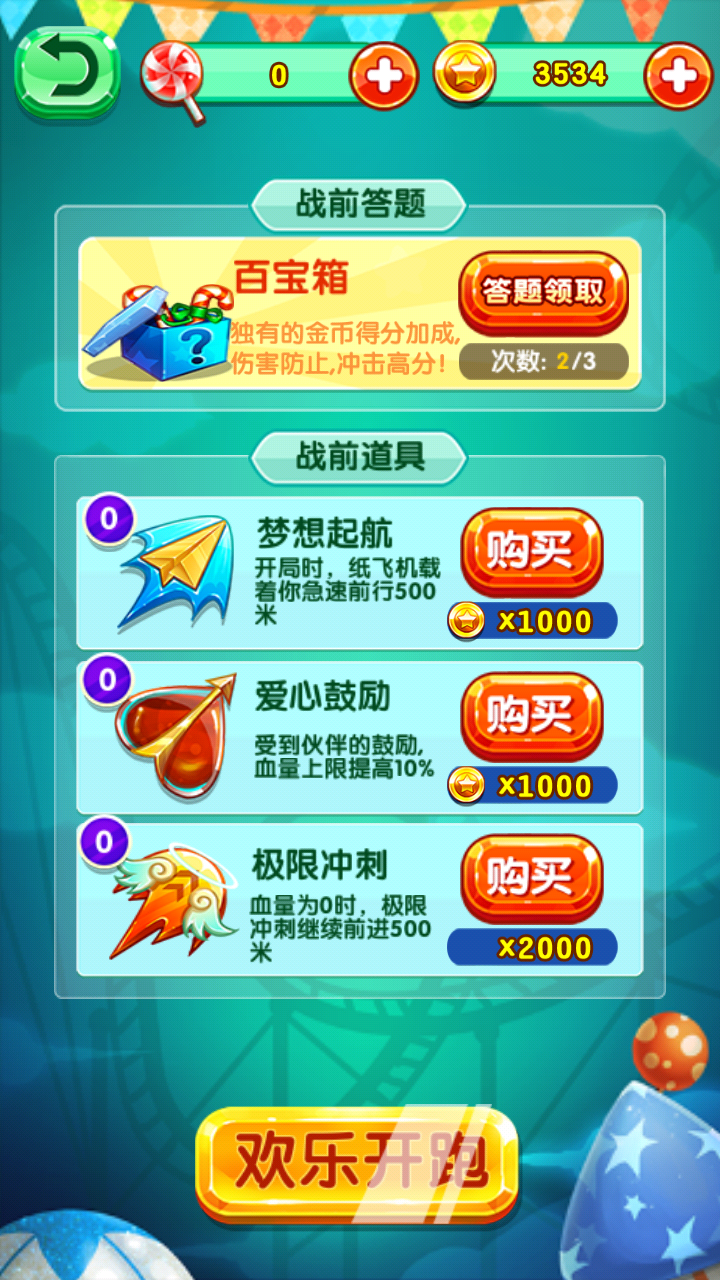Screen dimensions: 720x1280
Task: Buy the 梦想起航 paper plane item
Action: (x=531, y=551)
